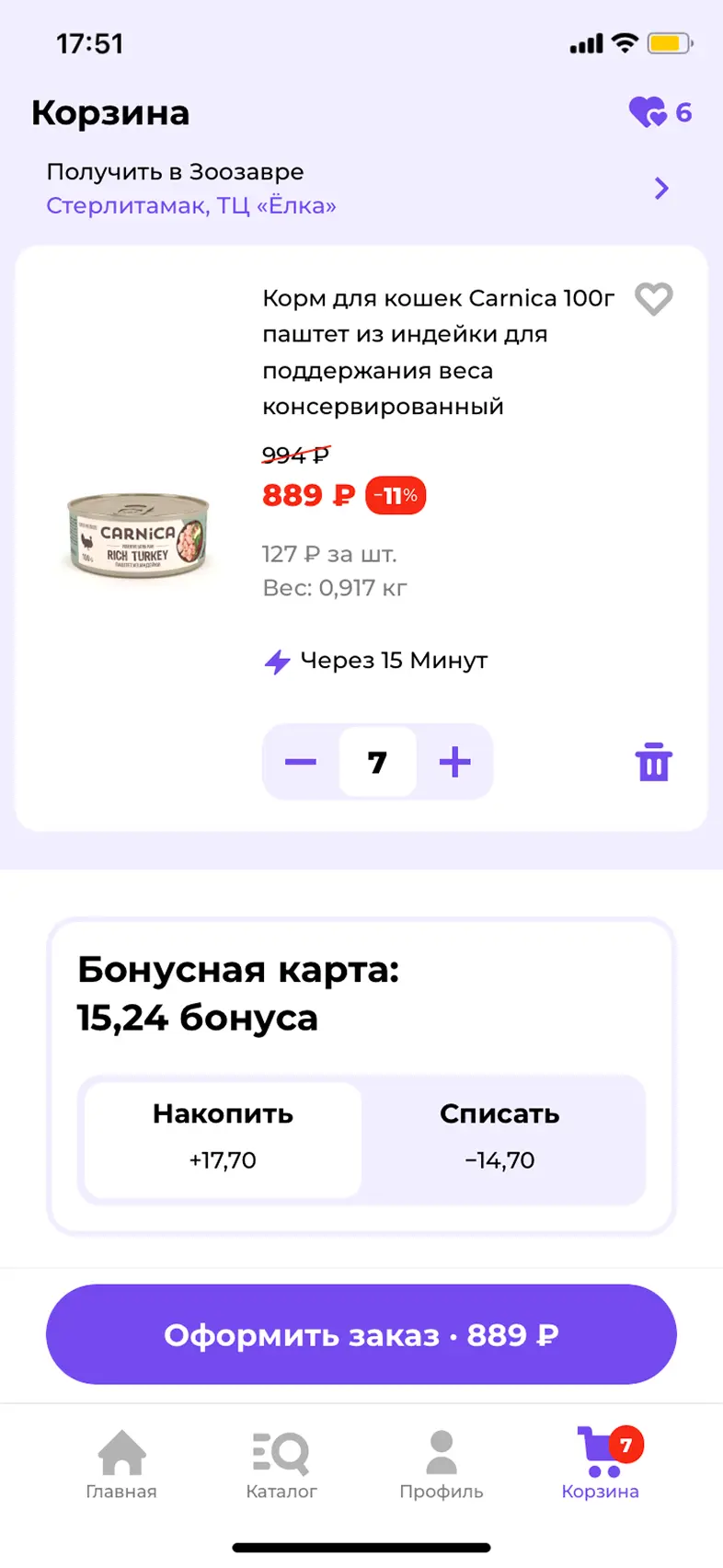Open the Профиль tab
This screenshot has height=1568, width=723.
tap(442, 1465)
